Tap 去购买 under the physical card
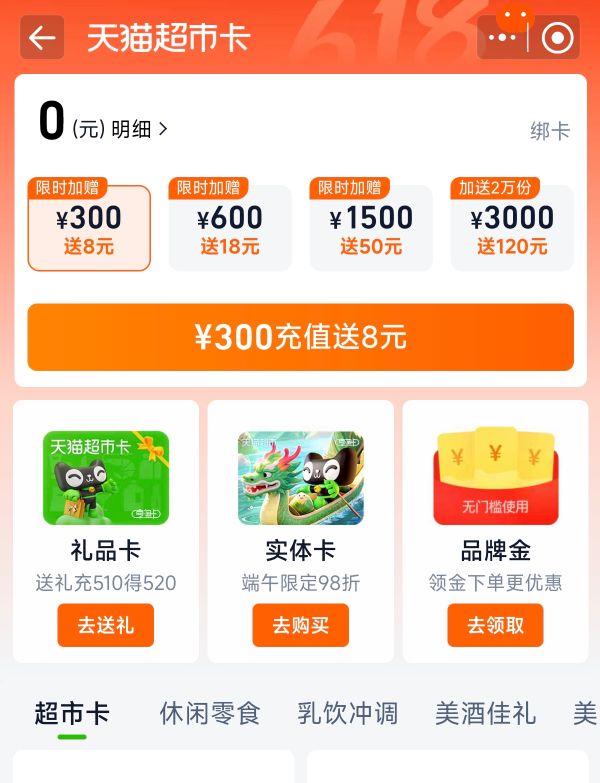600x783 pixels. pos(300,625)
